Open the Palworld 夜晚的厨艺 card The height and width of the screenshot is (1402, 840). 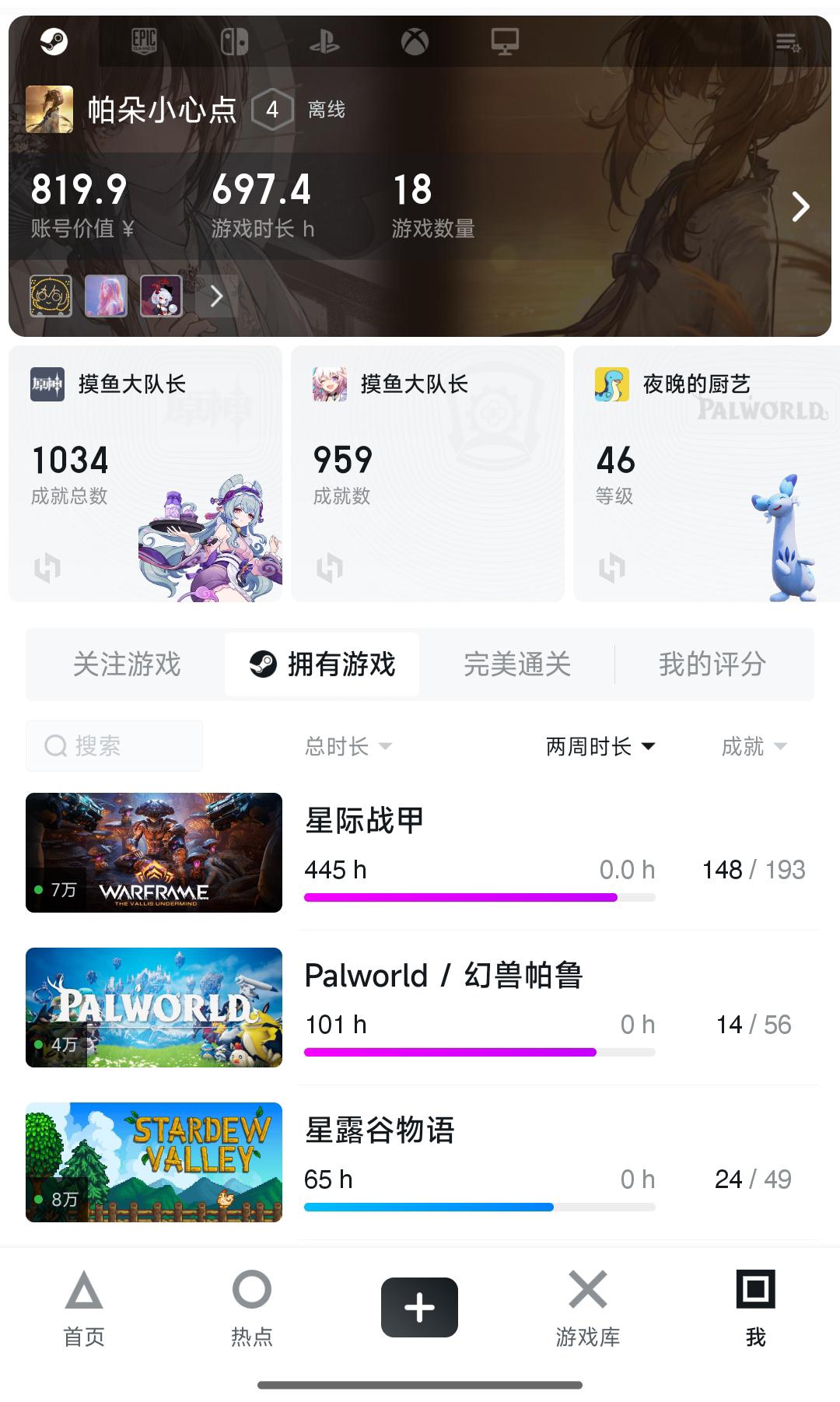(x=705, y=474)
